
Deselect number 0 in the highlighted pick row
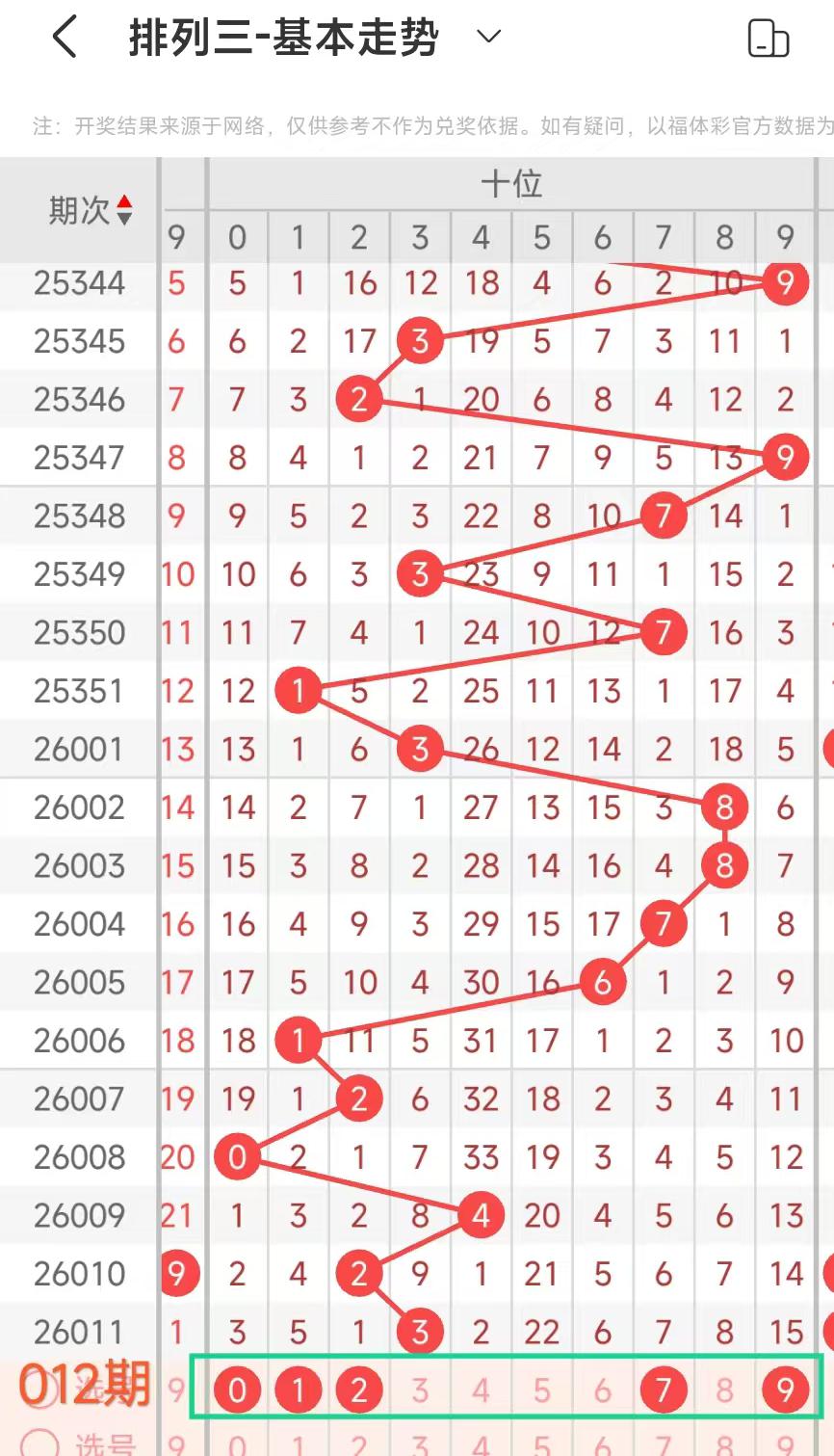237,1390
